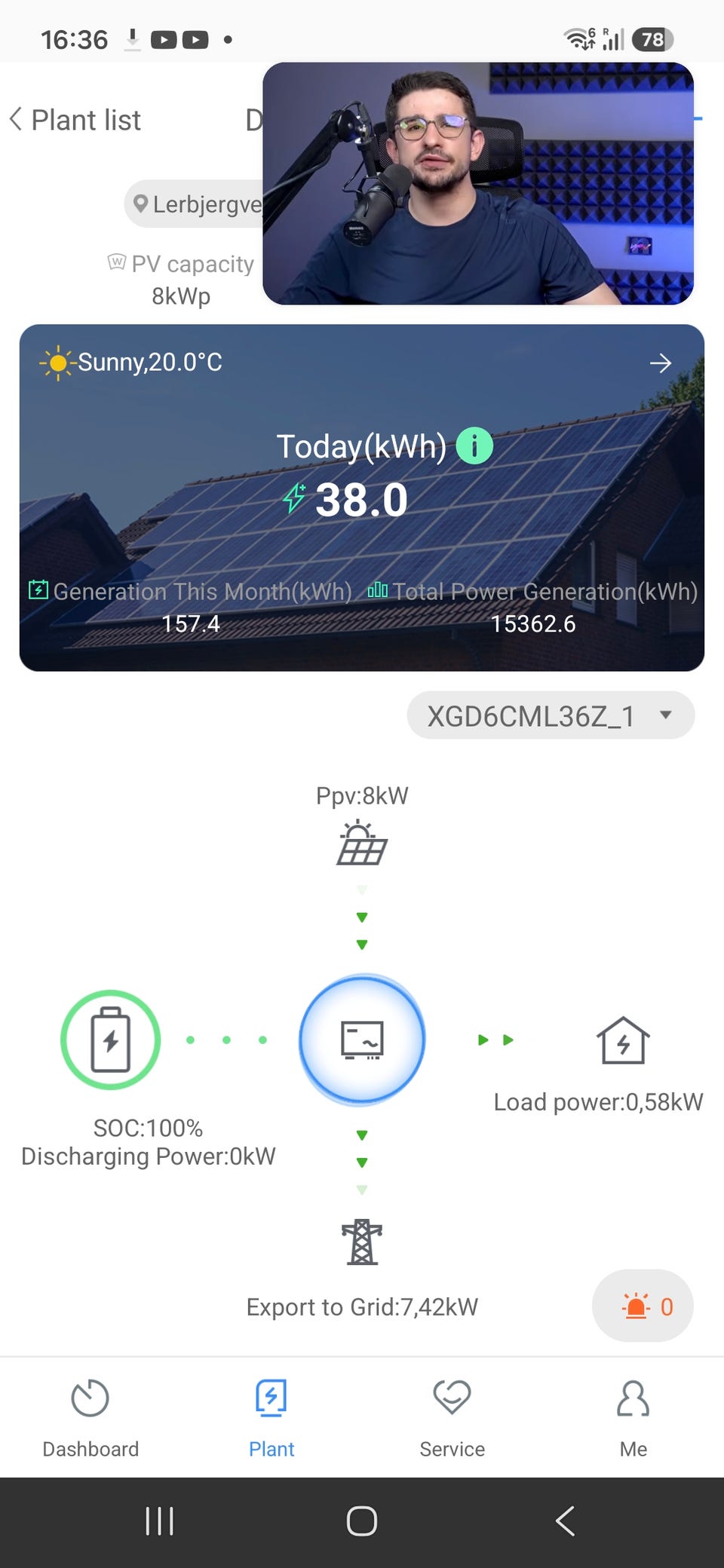Viewport: 724px width, 1568px height.
Task: Tap the system back button
Action: pyautogui.click(x=566, y=1521)
